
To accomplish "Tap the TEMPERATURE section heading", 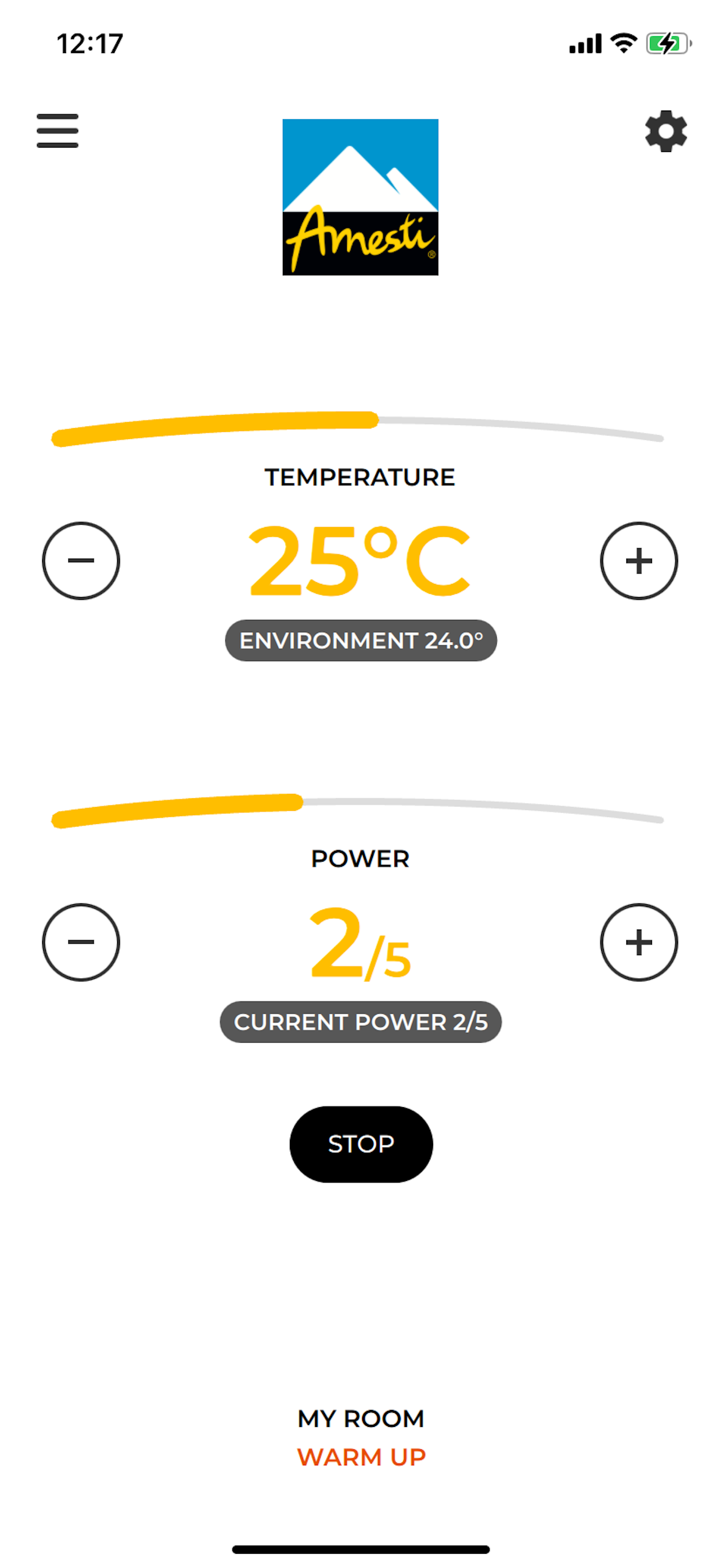I will [359, 476].
